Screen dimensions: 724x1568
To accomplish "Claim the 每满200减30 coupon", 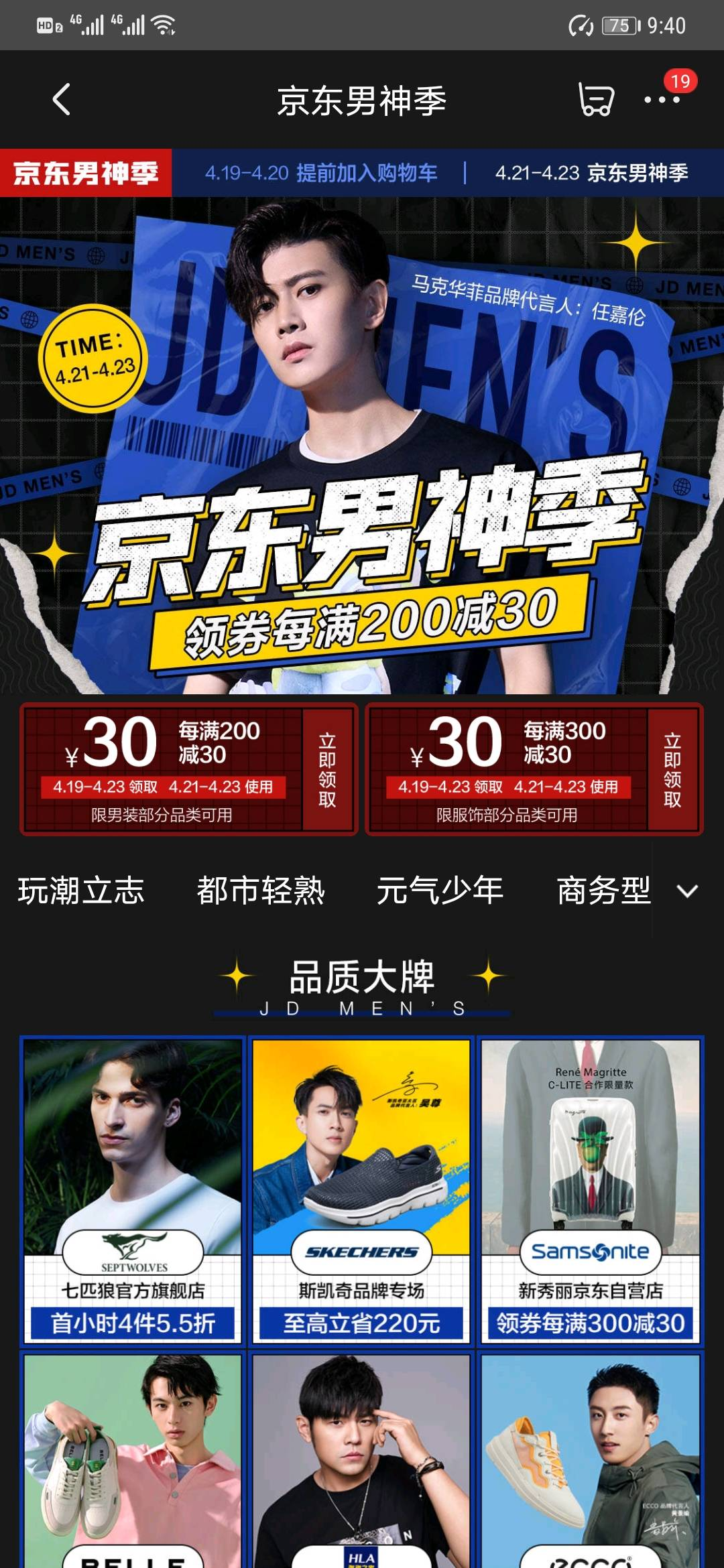I will point(327,769).
